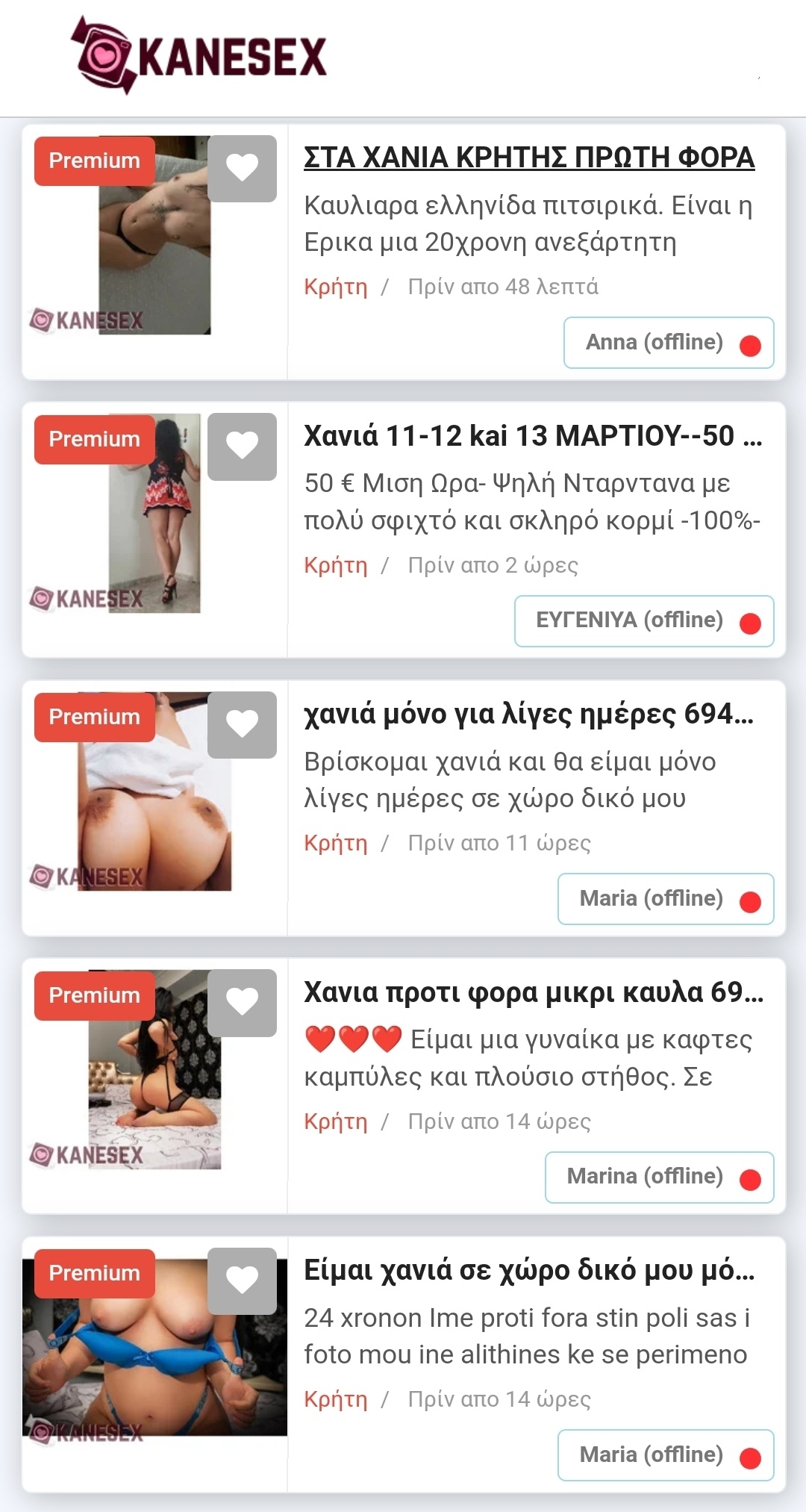Favorite the "ΣΤΑ ΧΑΝΙΑ ΚΡΗΤΗΣ ΠΡΩΤΗ ΦΟΡΑ" listing
The image size is (806, 1512).
coord(242,168)
